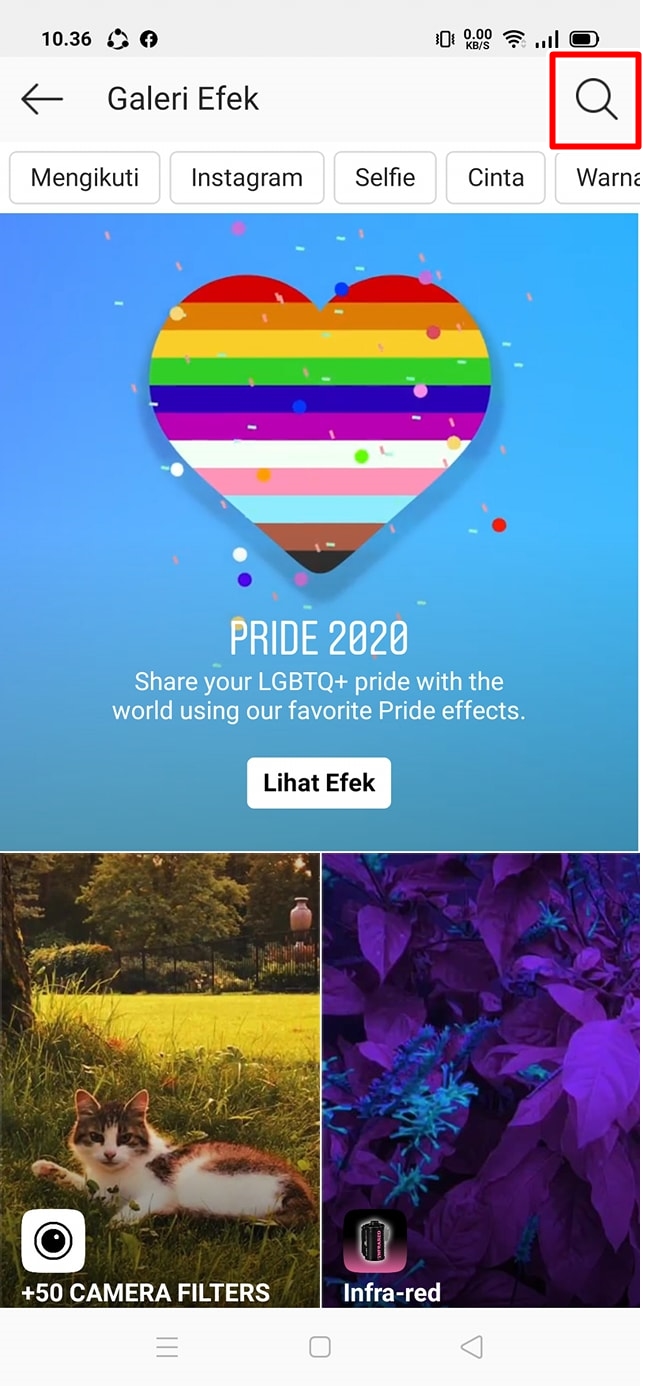Select the Mengikuti category chip
The height and width of the screenshot is (1386, 645).
pos(84,178)
